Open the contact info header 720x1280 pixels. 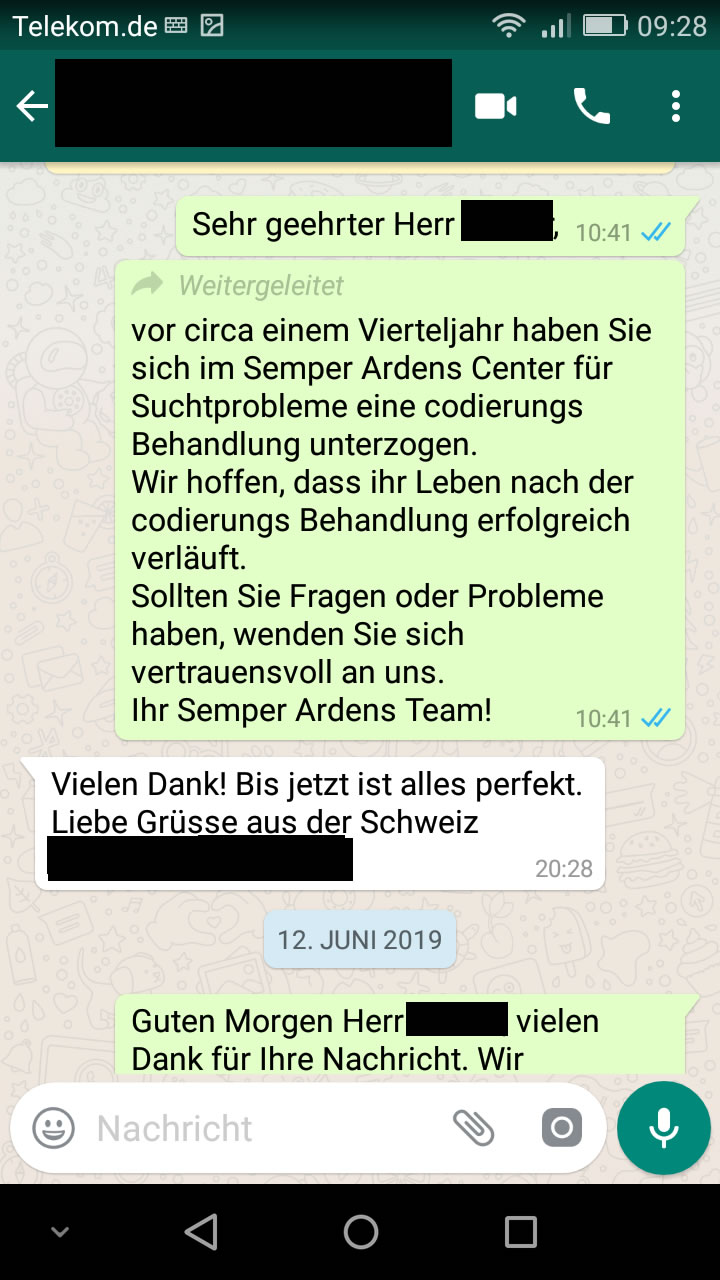253,104
